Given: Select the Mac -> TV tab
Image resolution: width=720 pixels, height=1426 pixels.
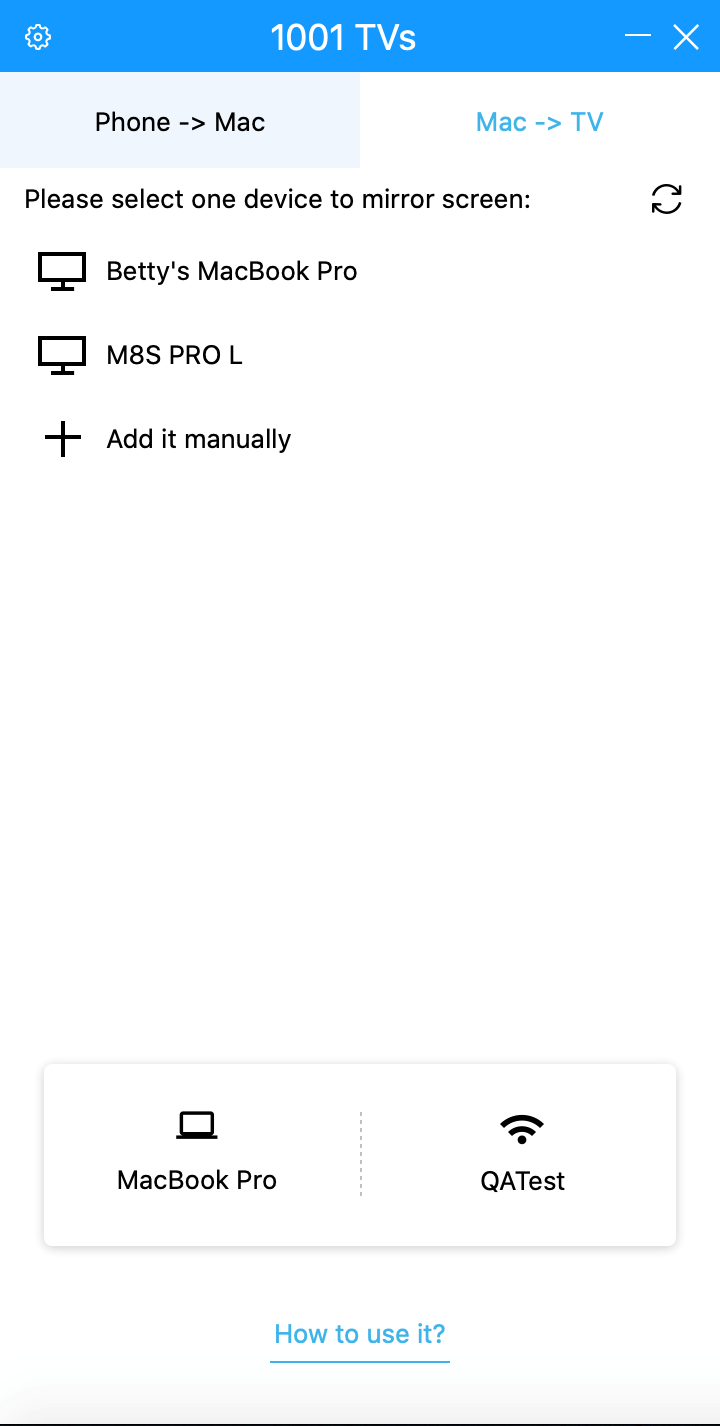Looking at the screenshot, I should click(x=540, y=122).
